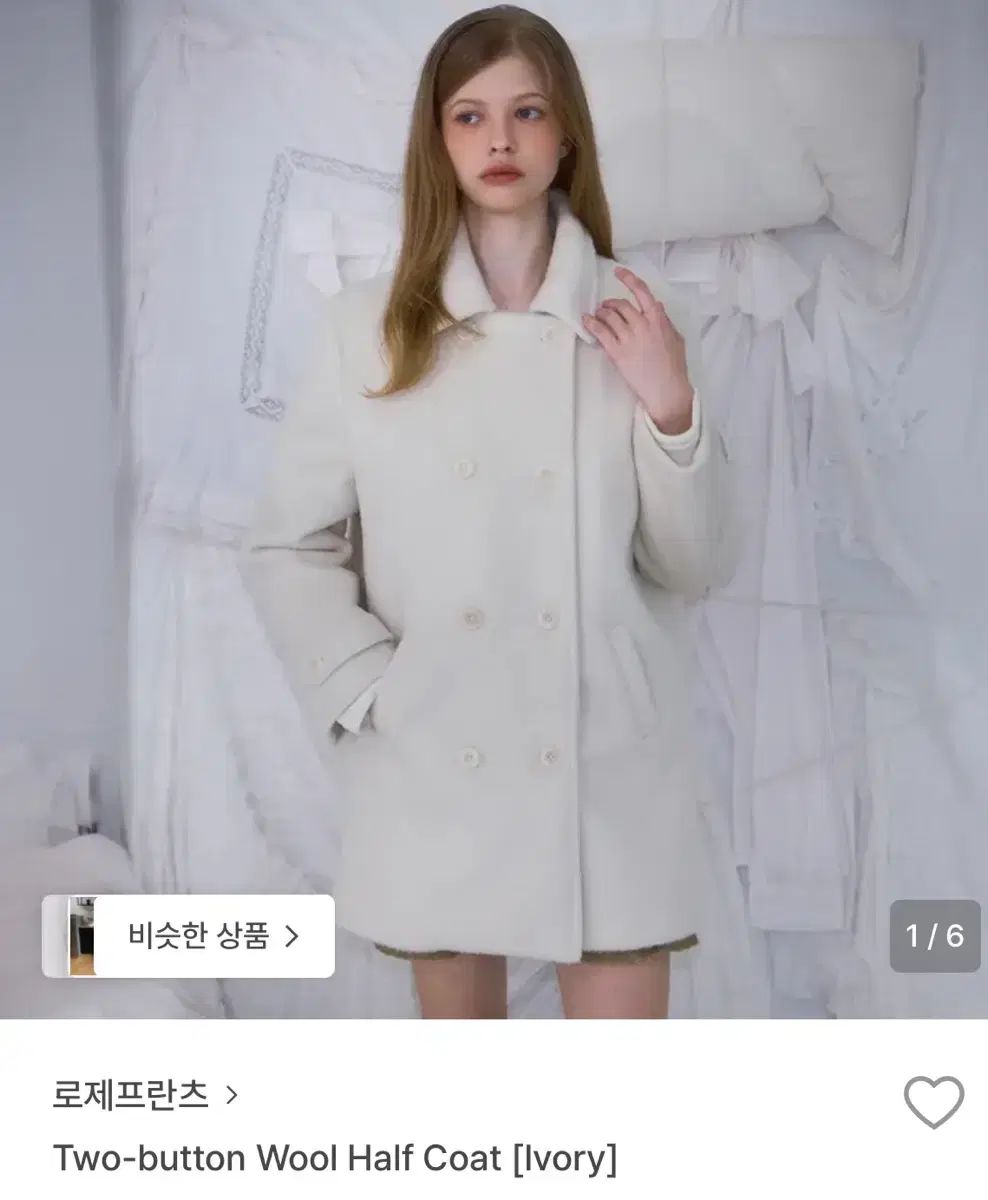
Task: Open the 로제프란츠 brand page
Action: tap(145, 1096)
